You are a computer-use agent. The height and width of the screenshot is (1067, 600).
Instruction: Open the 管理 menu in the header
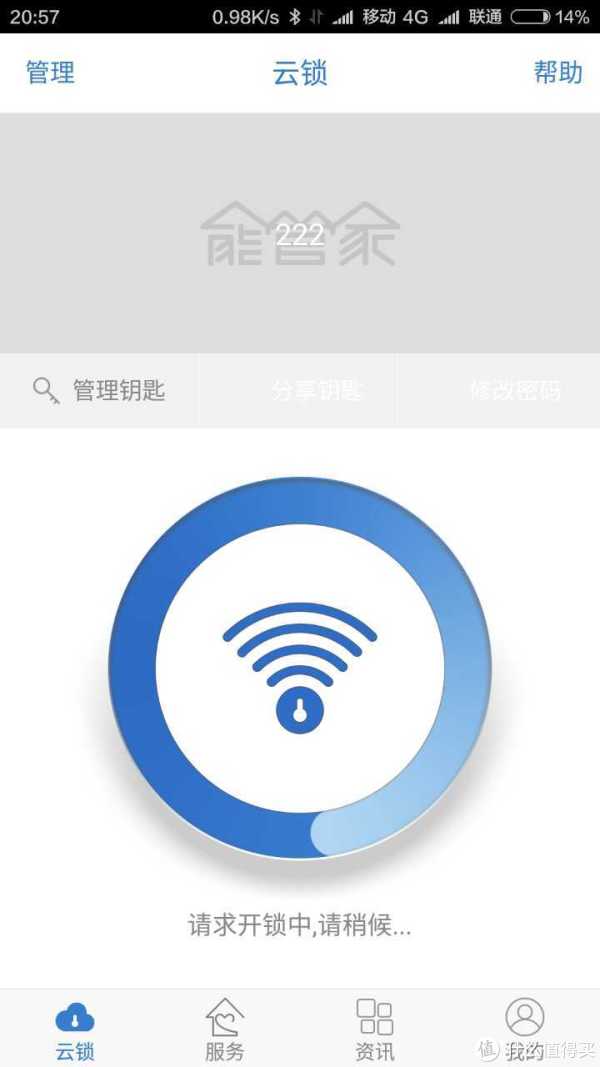[x=50, y=73]
